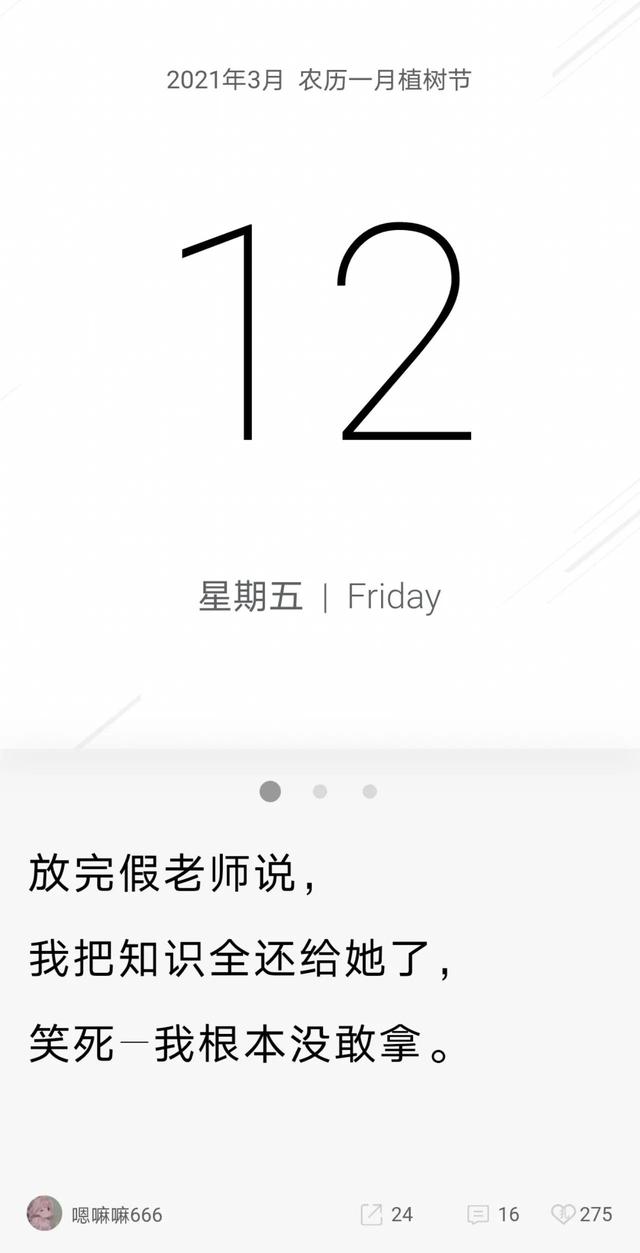Jump to the second page indicator dot
The width and height of the screenshot is (640, 1253).
coord(320,791)
